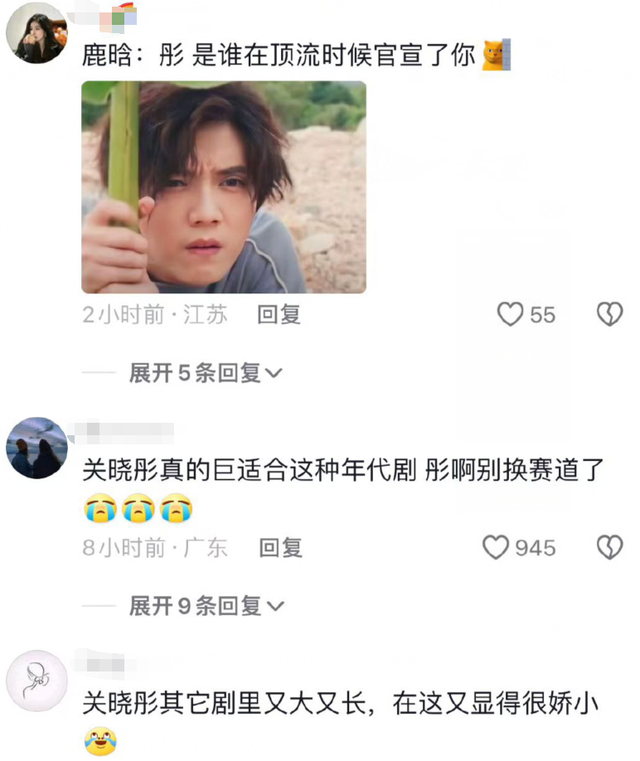Like the comment with 945 likes
The image size is (640, 761).
[x=497, y=547]
